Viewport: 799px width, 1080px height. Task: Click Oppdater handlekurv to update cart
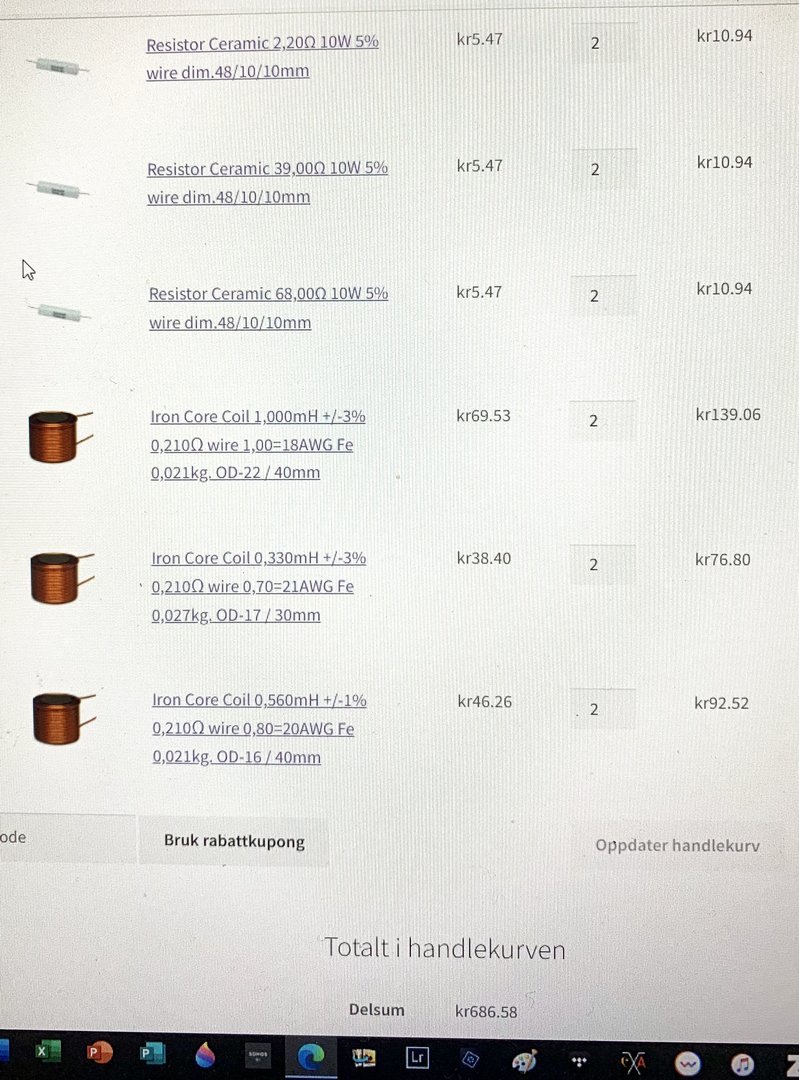[677, 845]
